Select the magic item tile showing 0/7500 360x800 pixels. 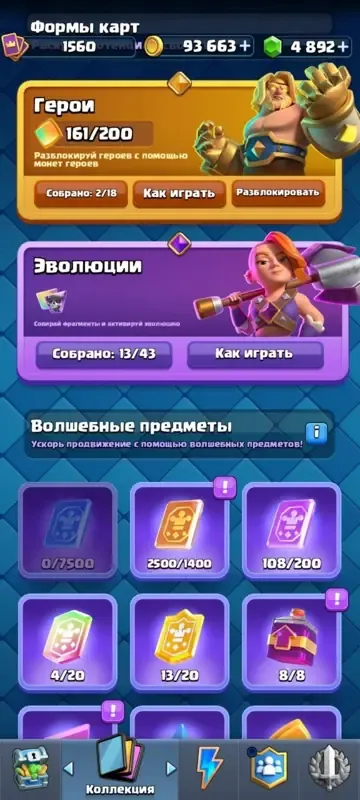[x=68, y=531]
